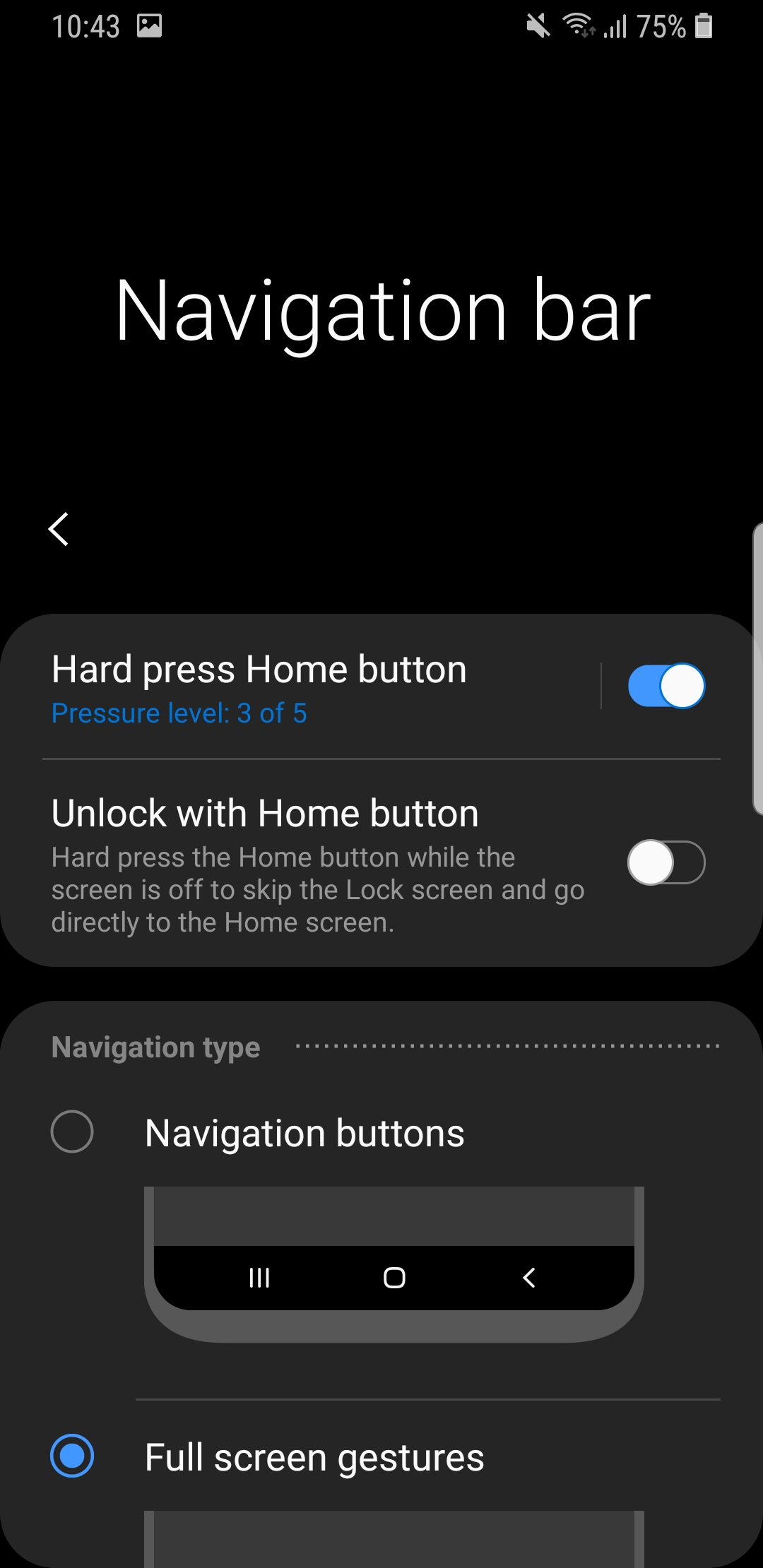Enable Unlock with Home button

666,862
